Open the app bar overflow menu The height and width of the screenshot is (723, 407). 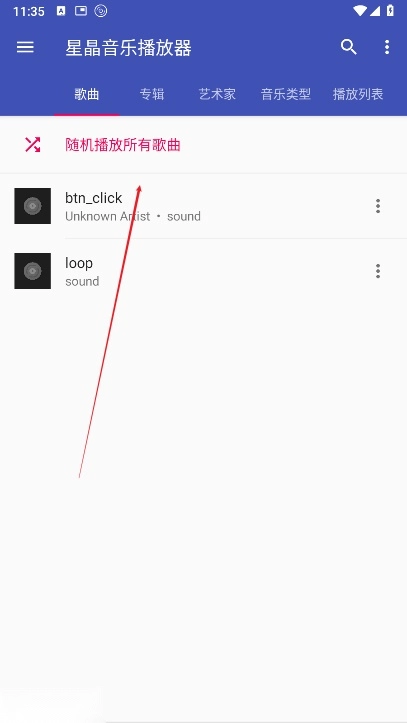387,47
